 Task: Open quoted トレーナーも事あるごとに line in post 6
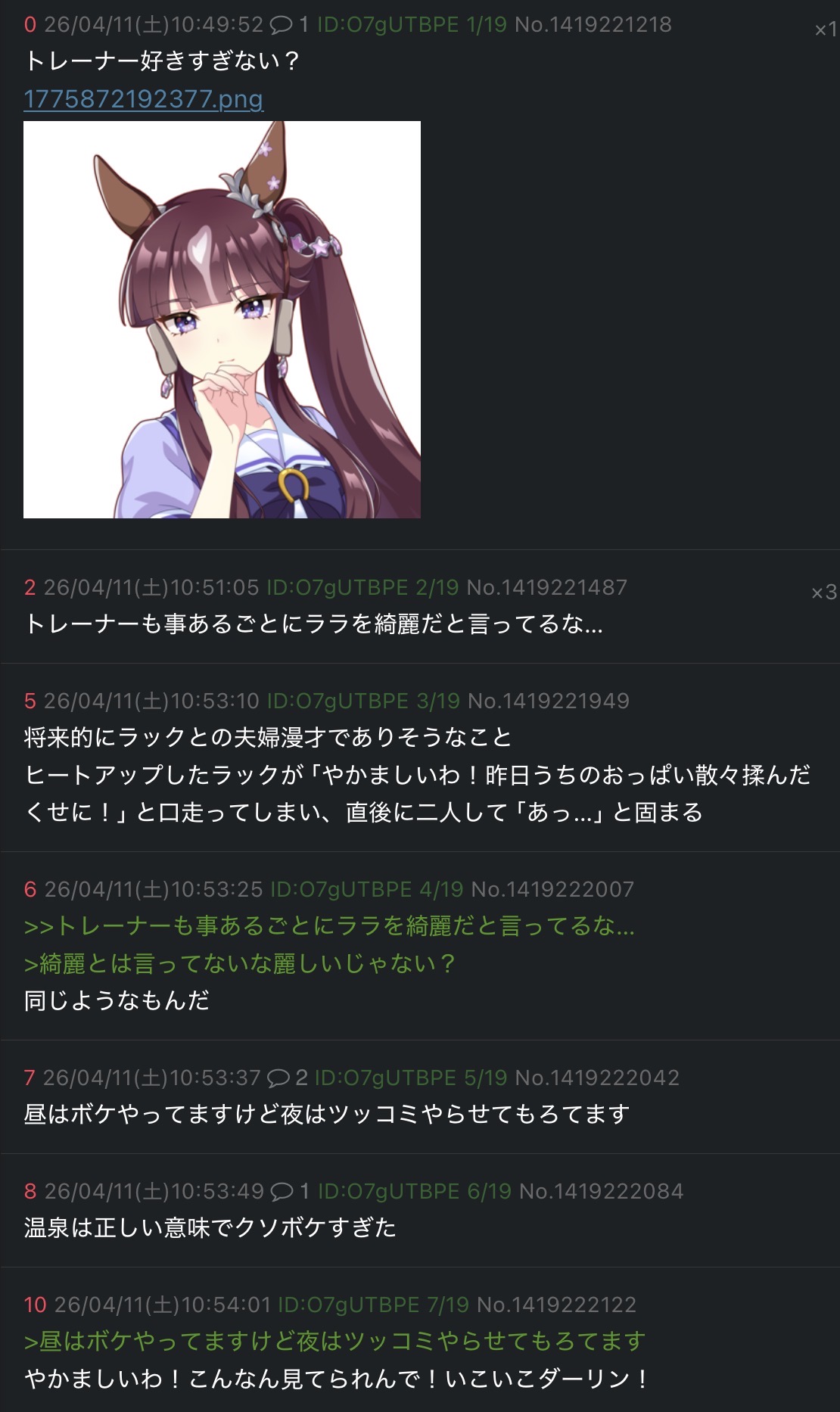coord(329,925)
